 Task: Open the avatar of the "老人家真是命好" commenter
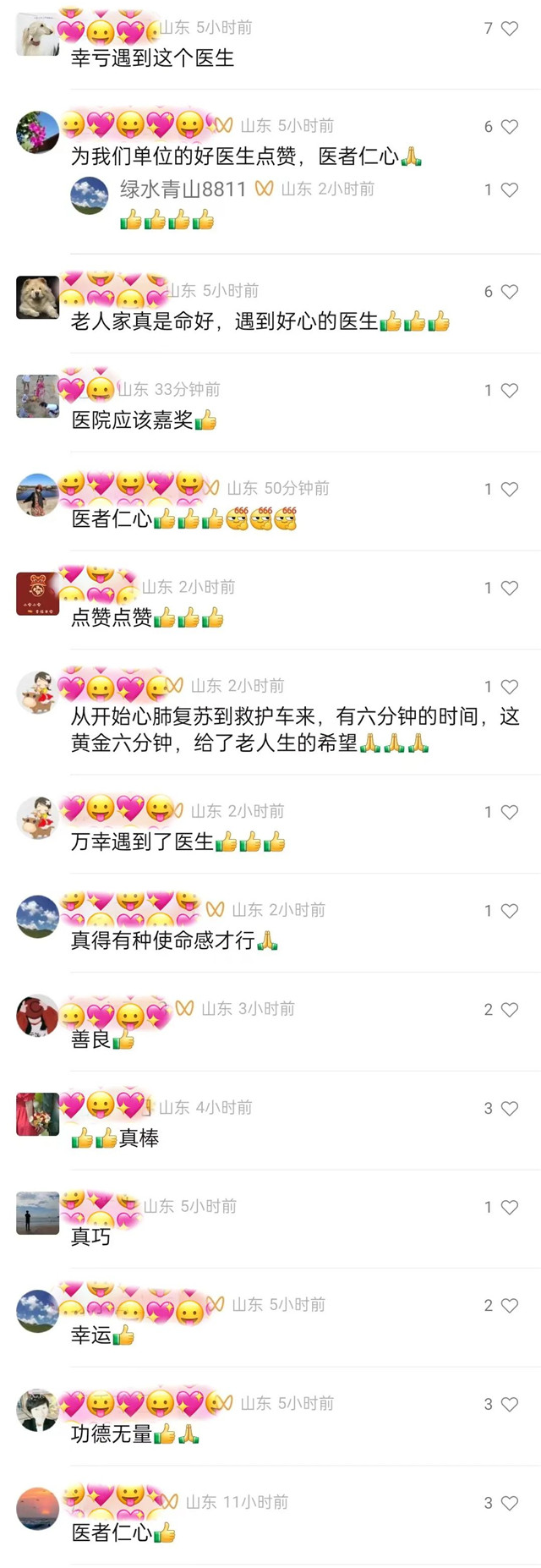pyautogui.click(x=38, y=297)
